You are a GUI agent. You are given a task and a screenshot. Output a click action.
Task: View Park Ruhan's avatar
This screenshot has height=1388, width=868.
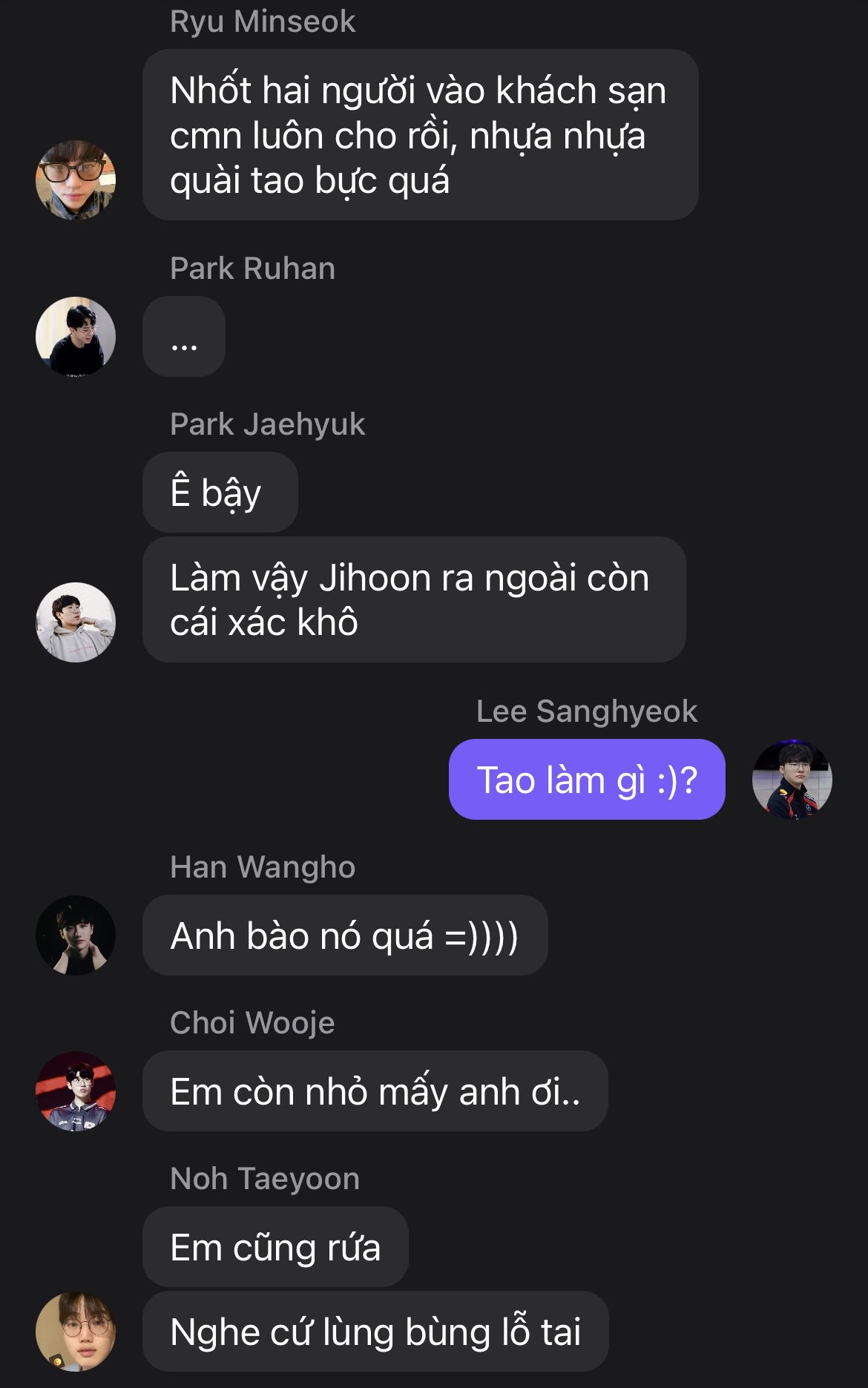(x=76, y=337)
